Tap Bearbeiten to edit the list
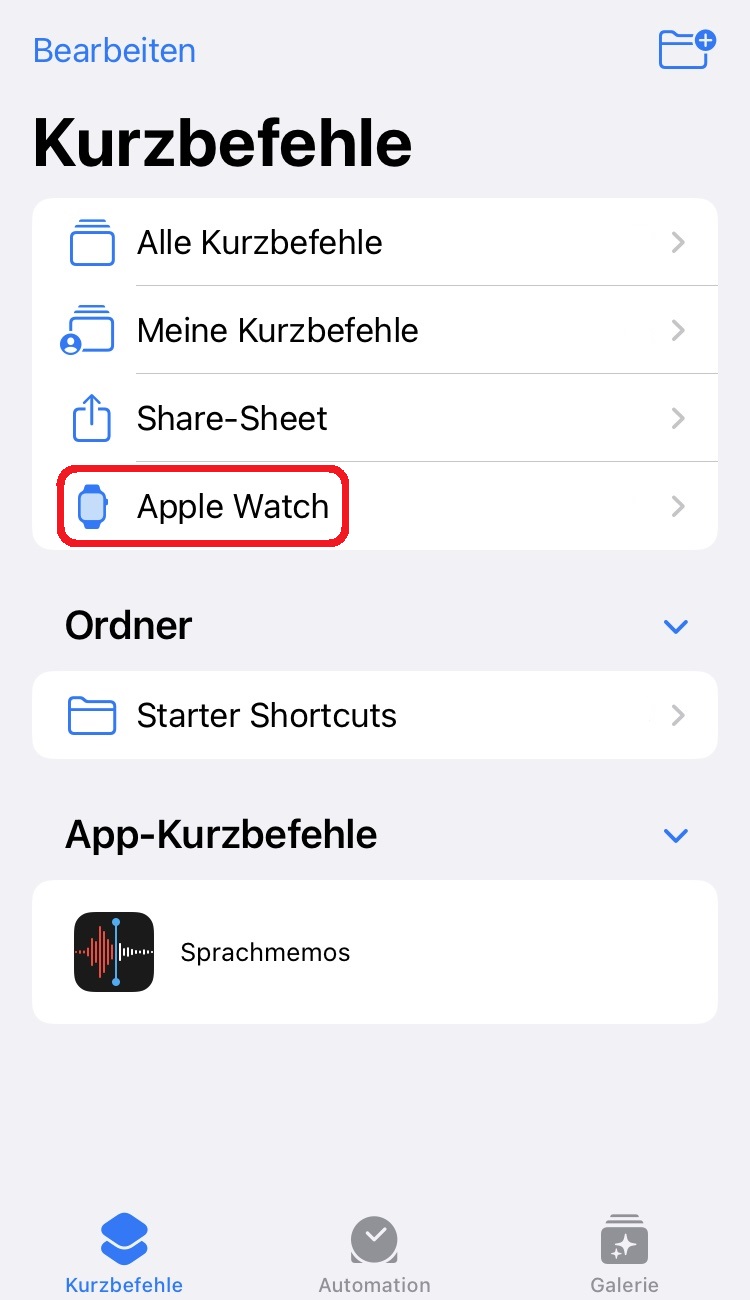Viewport: 750px width, 1300px height. (x=114, y=50)
